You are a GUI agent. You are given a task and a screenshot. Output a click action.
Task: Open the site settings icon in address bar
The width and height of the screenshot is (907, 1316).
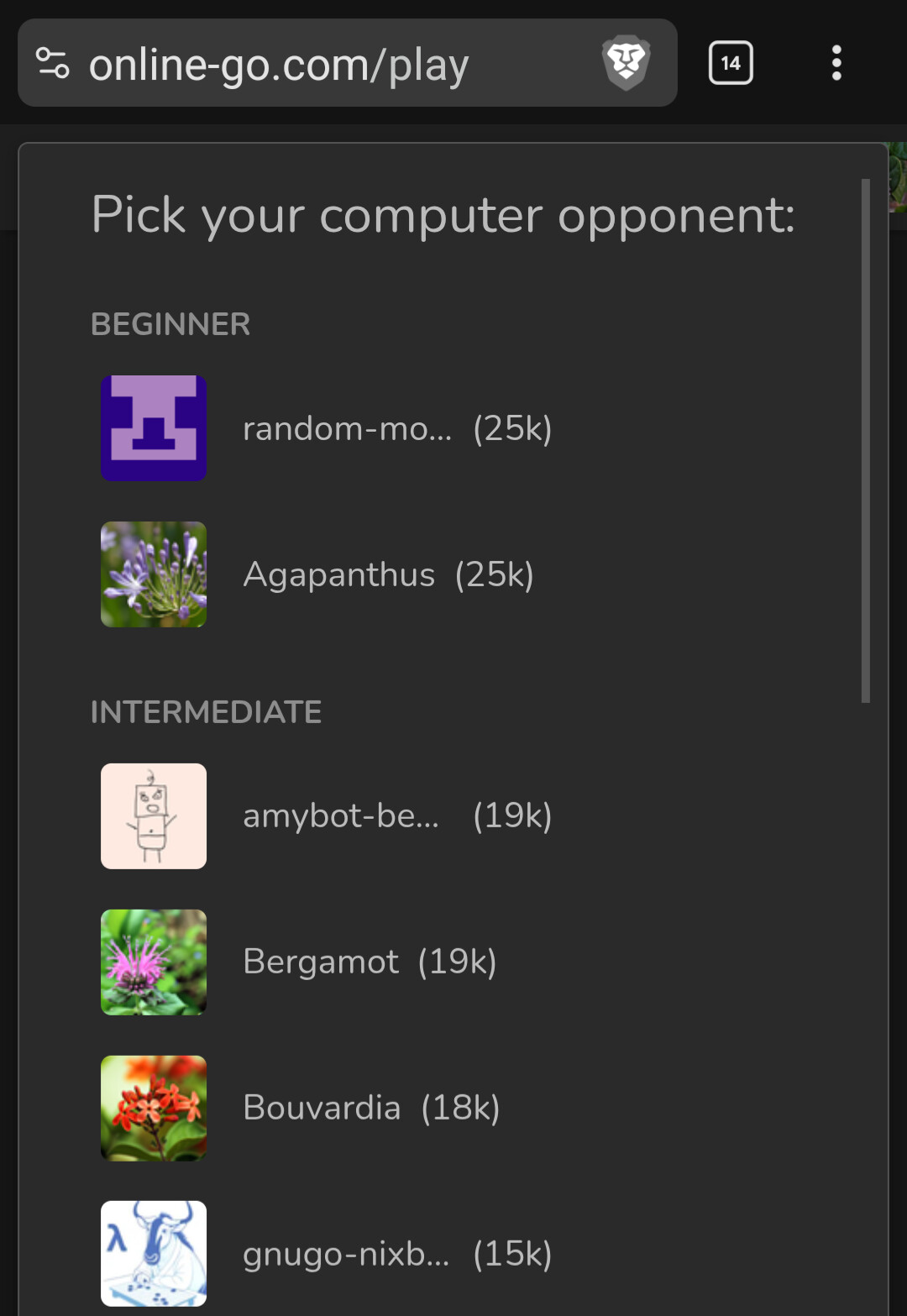tap(53, 63)
